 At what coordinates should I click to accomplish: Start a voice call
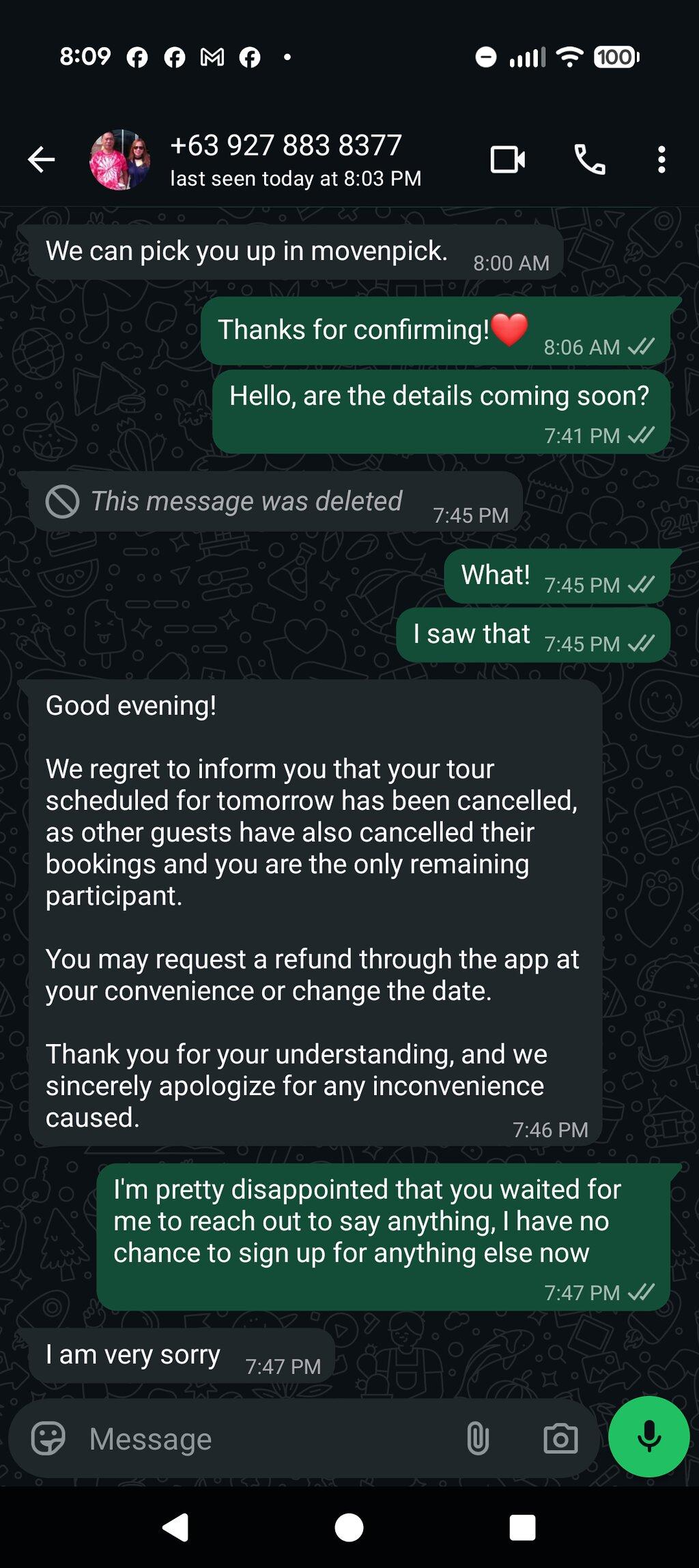pyautogui.click(x=590, y=160)
